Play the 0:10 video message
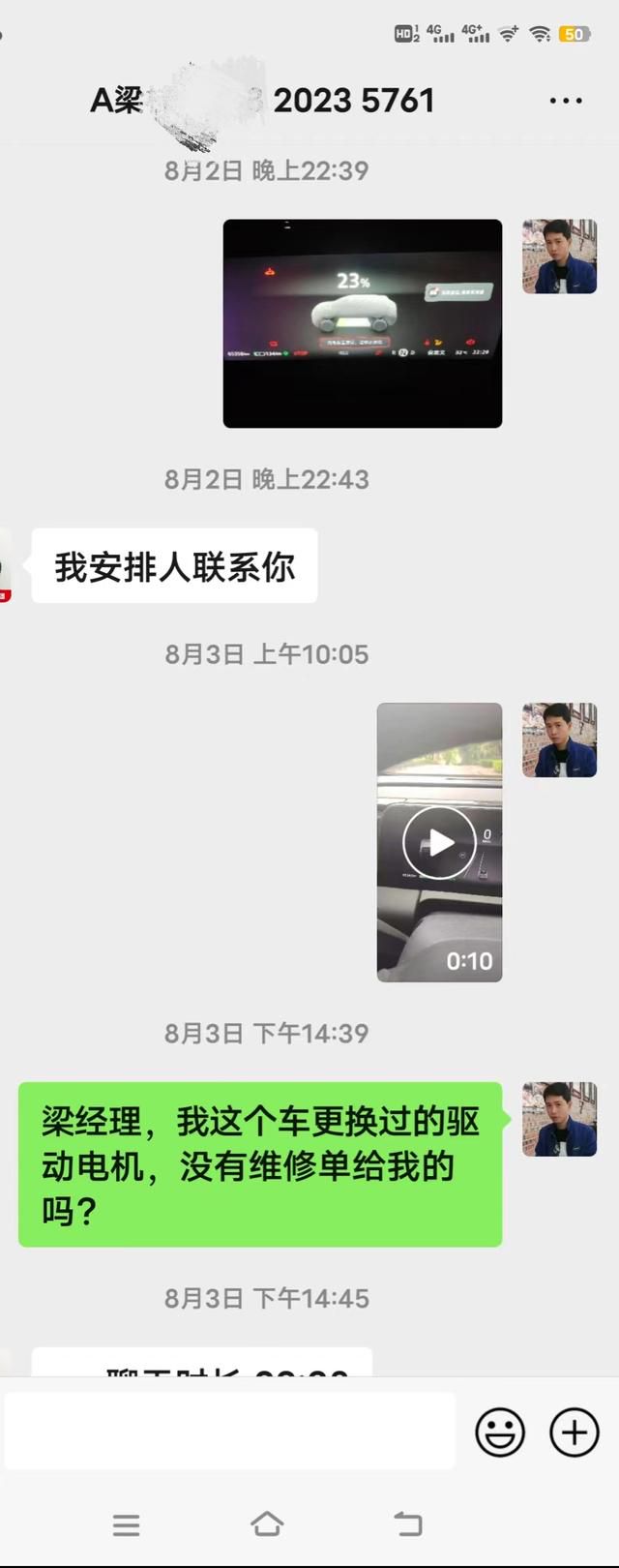 click(439, 842)
